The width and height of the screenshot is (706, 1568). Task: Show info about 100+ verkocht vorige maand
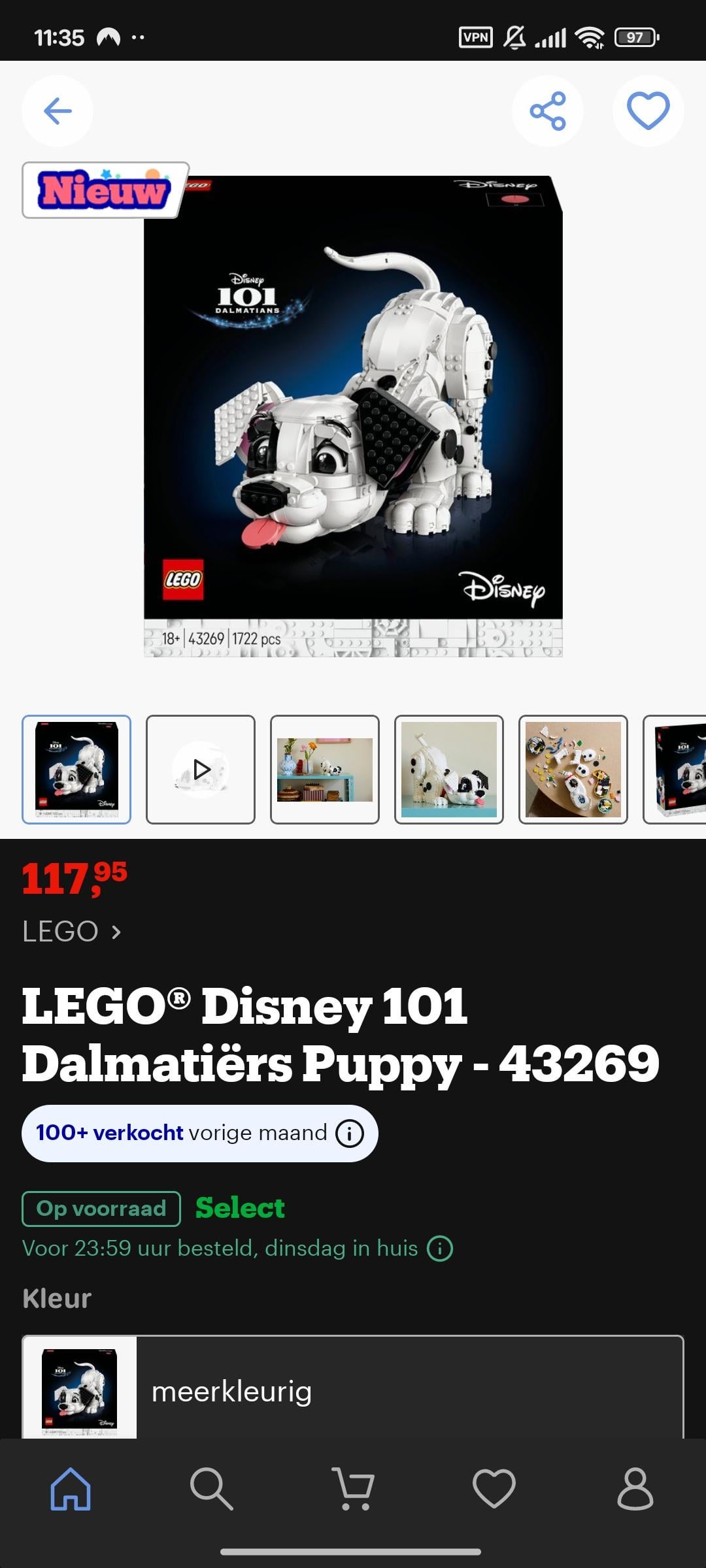click(x=350, y=1134)
